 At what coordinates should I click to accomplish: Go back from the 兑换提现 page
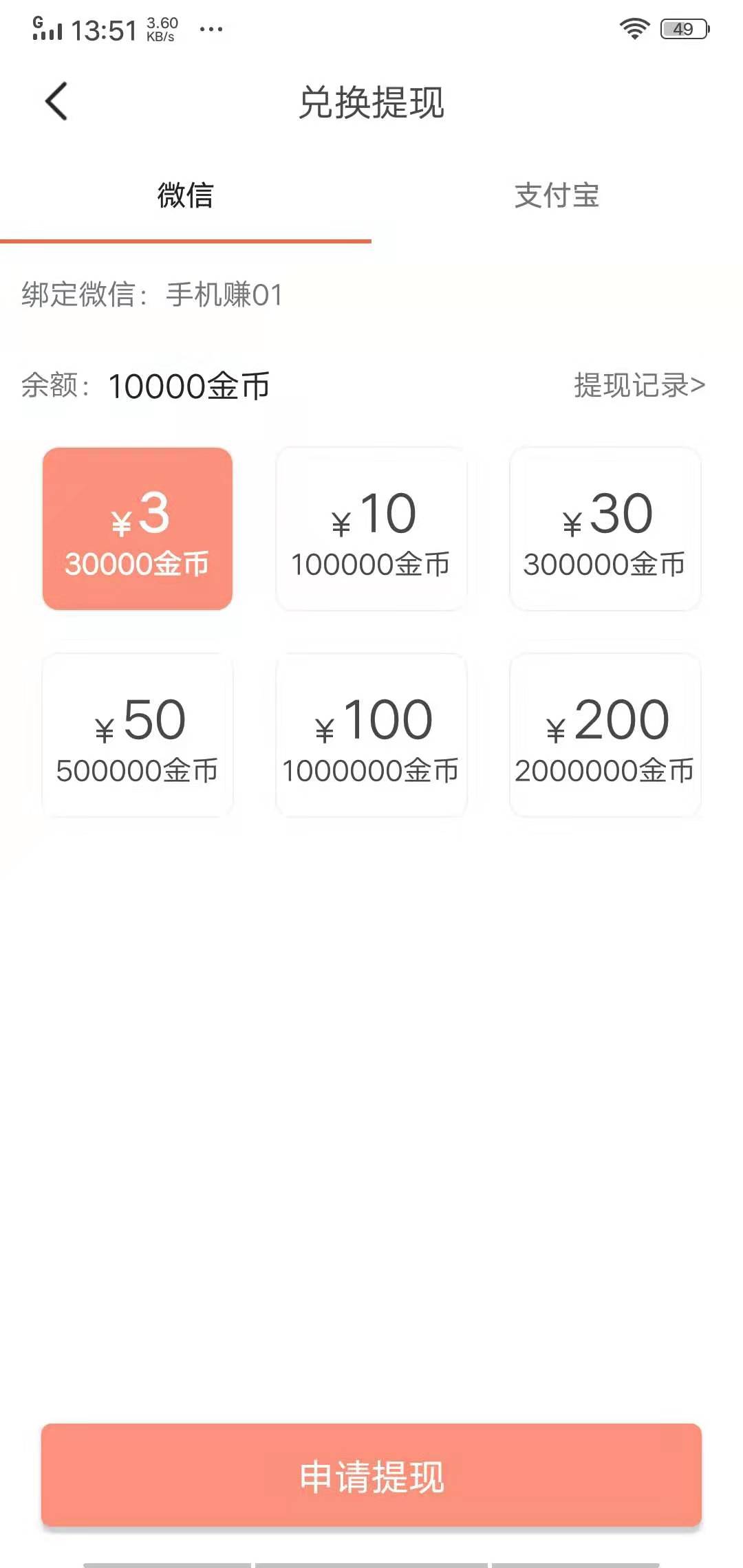[x=56, y=102]
